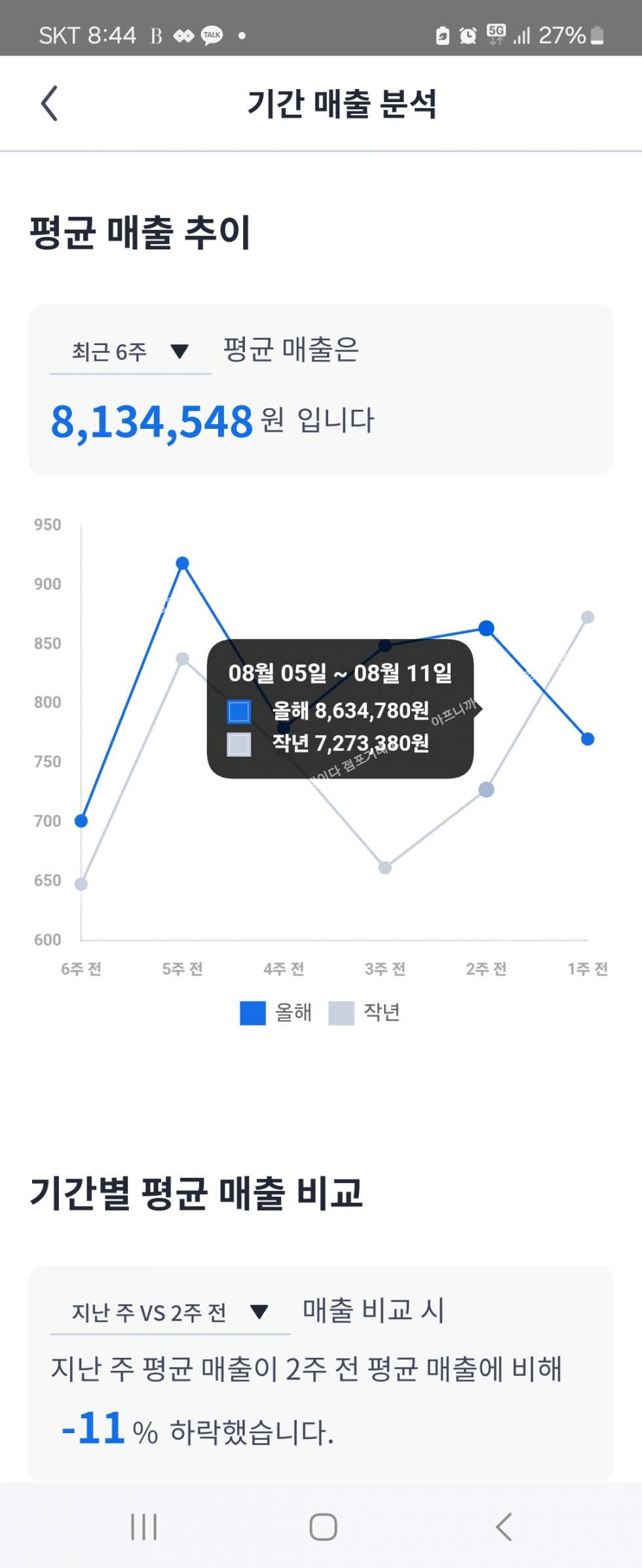
Task: Select this year's 2주 전 data point
Action: pos(486,629)
